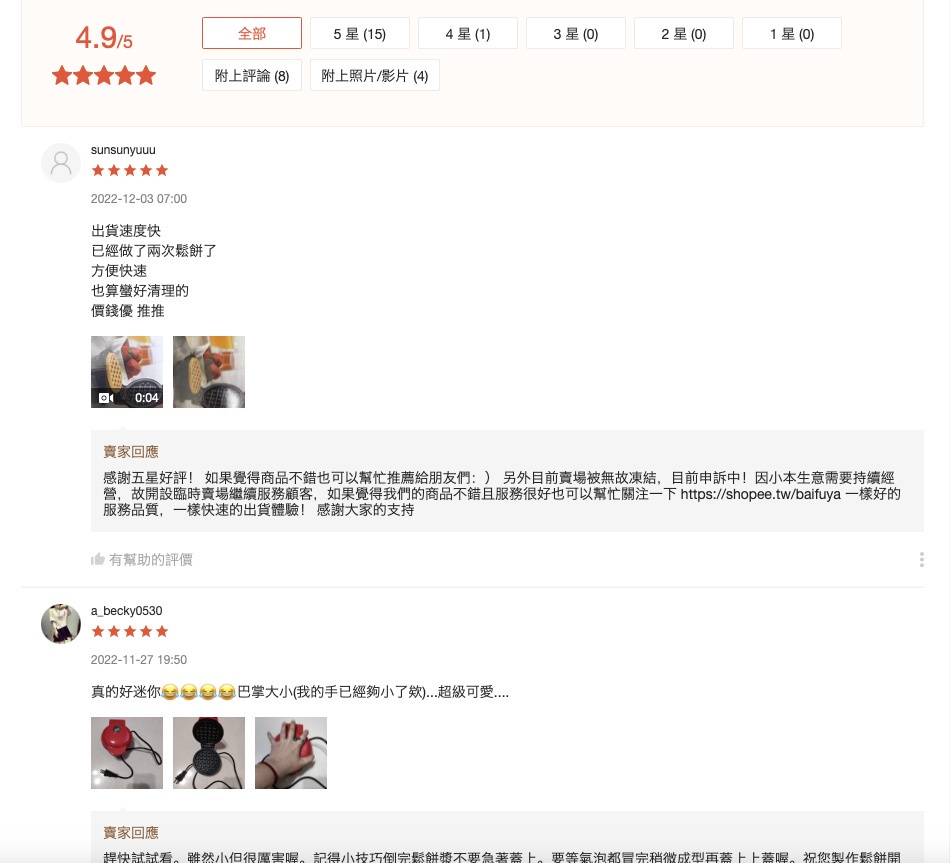The height and width of the screenshot is (863, 950).
Task: View a_becky0530's hand size comparison photo
Action: click(x=291, y=753)
